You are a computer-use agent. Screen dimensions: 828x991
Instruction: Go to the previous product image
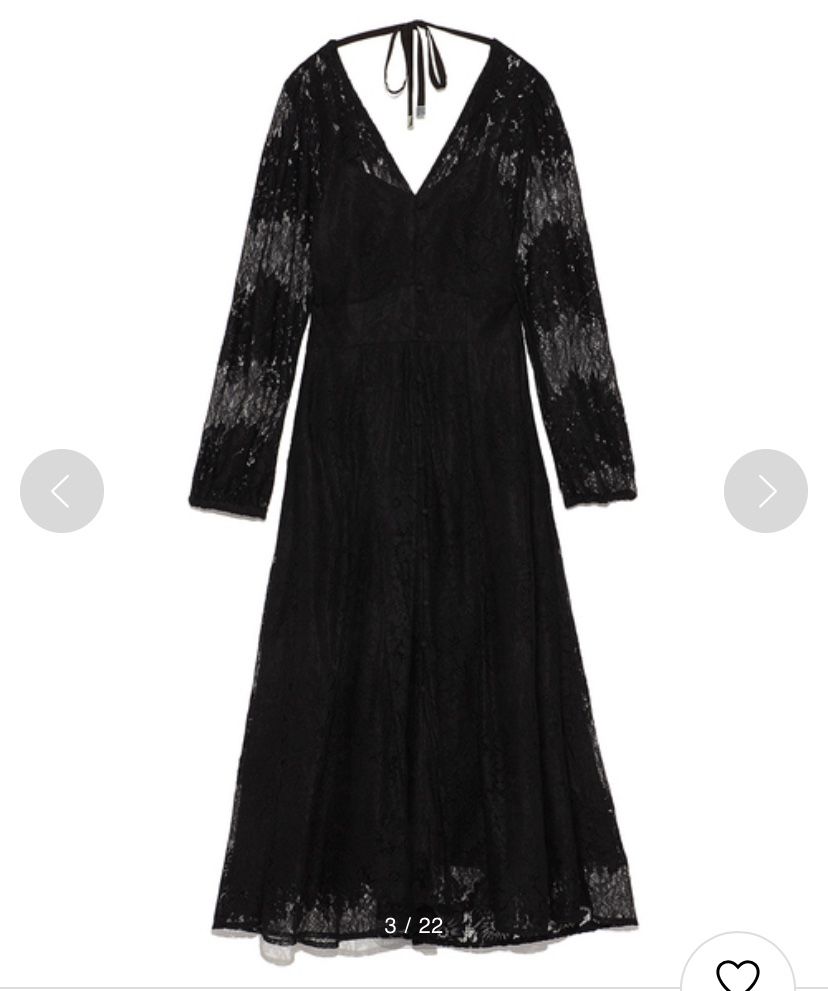(62, 491)
